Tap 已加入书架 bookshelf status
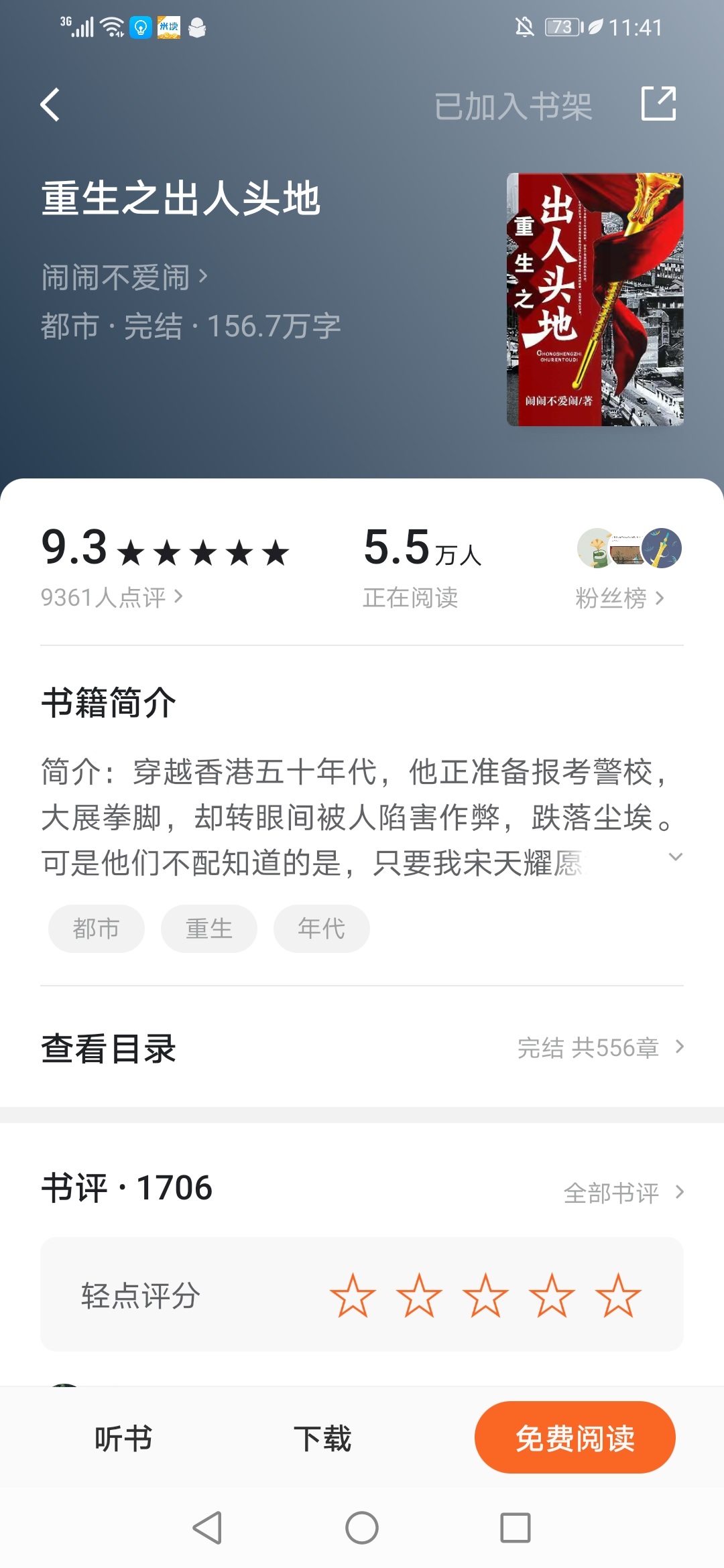The image size is (724, 1568). coord(513,106)
